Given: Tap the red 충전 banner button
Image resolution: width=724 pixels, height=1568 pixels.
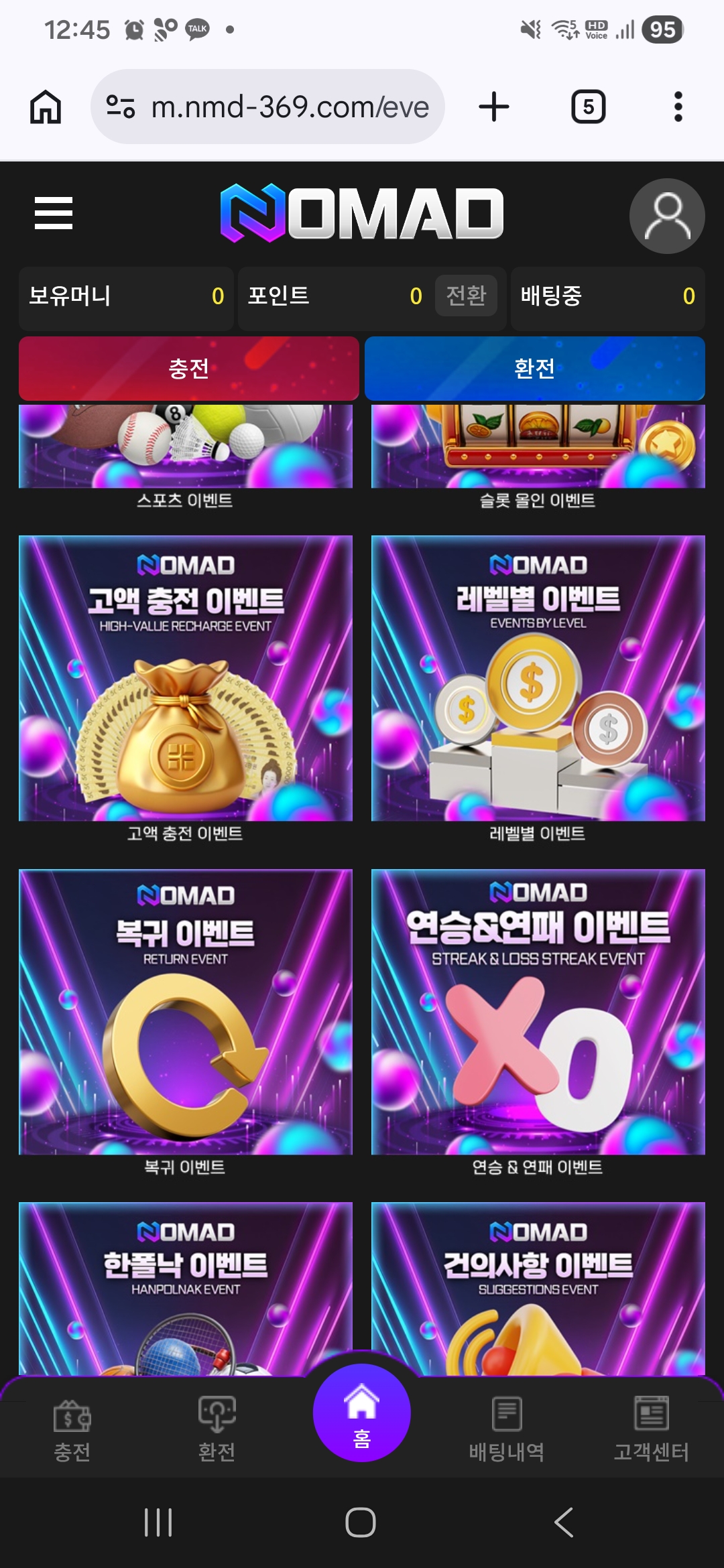Looking at the screenshot, I should [x=189, y=369].
